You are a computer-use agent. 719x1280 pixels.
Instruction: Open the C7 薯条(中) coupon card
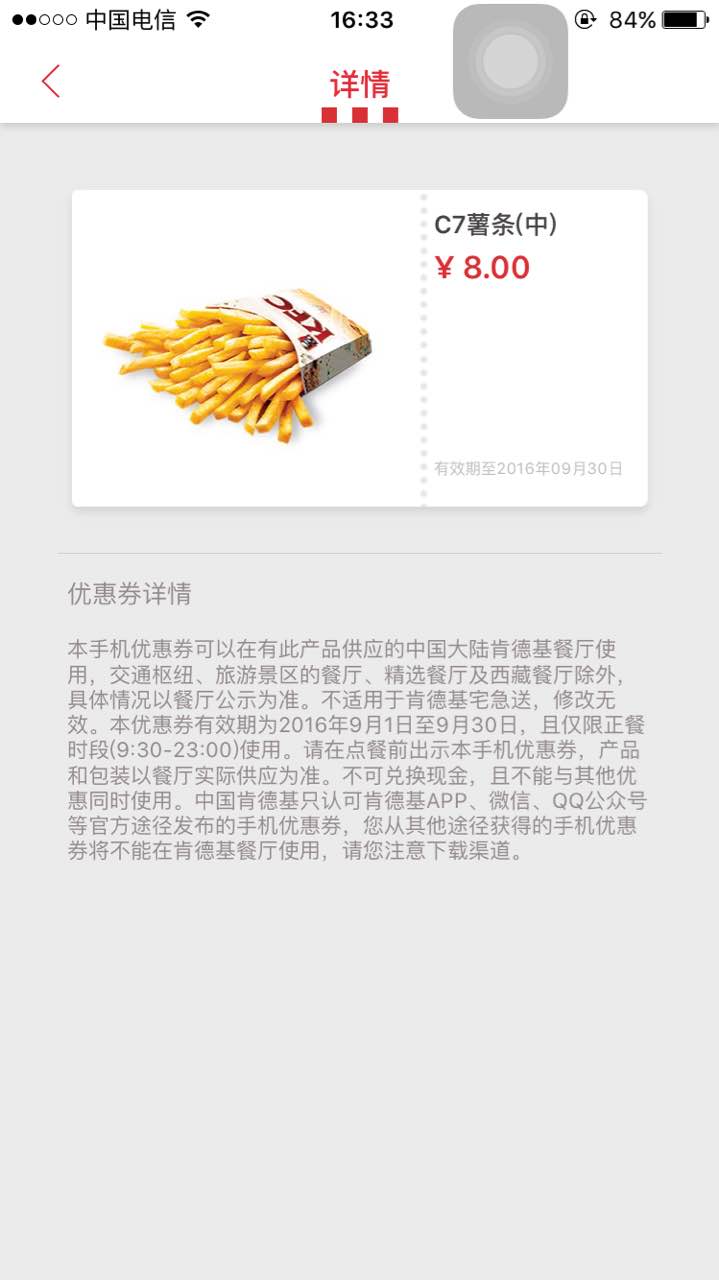(x=360, y=348)
